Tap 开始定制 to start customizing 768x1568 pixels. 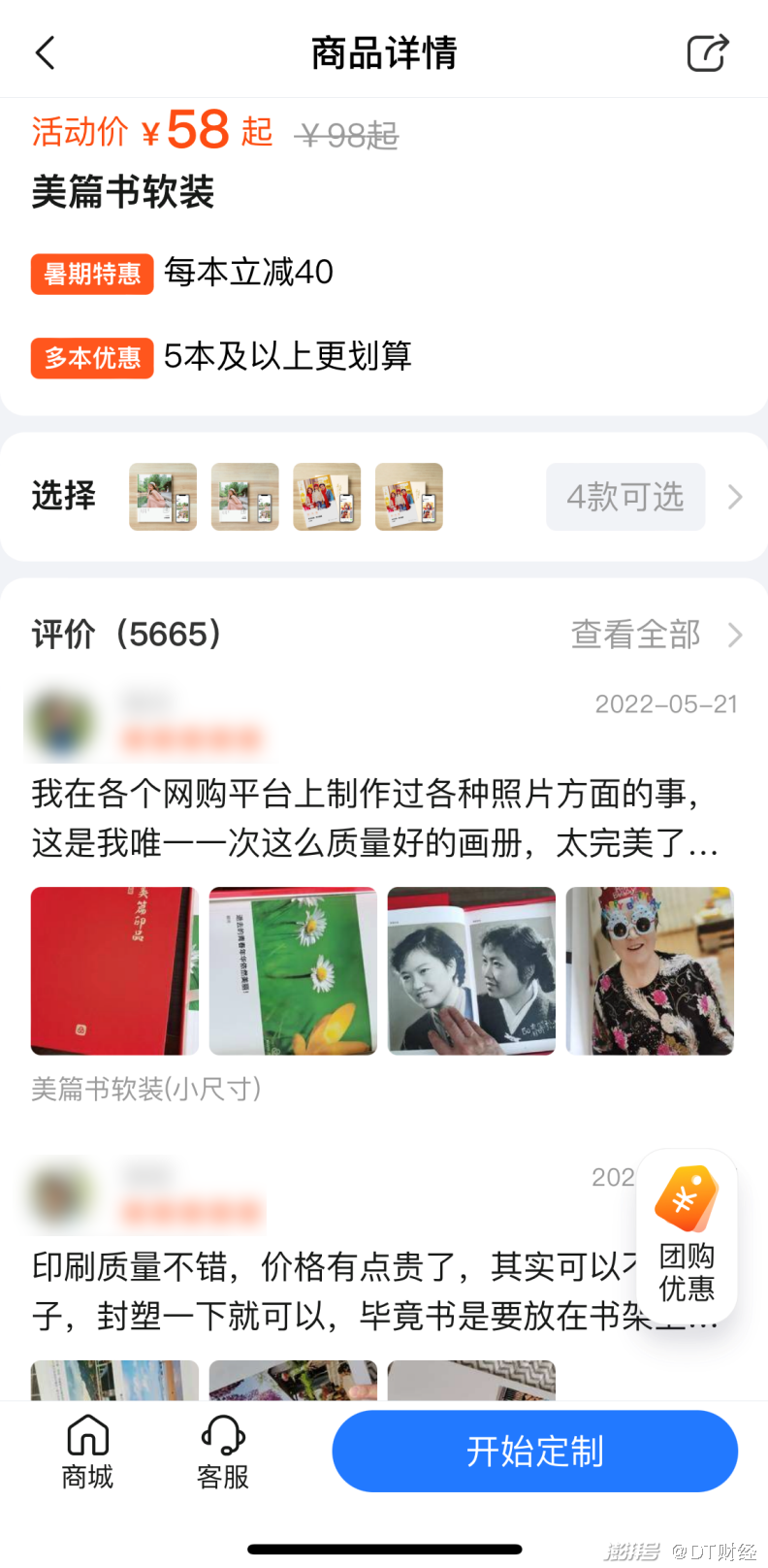pos(534,1452)
